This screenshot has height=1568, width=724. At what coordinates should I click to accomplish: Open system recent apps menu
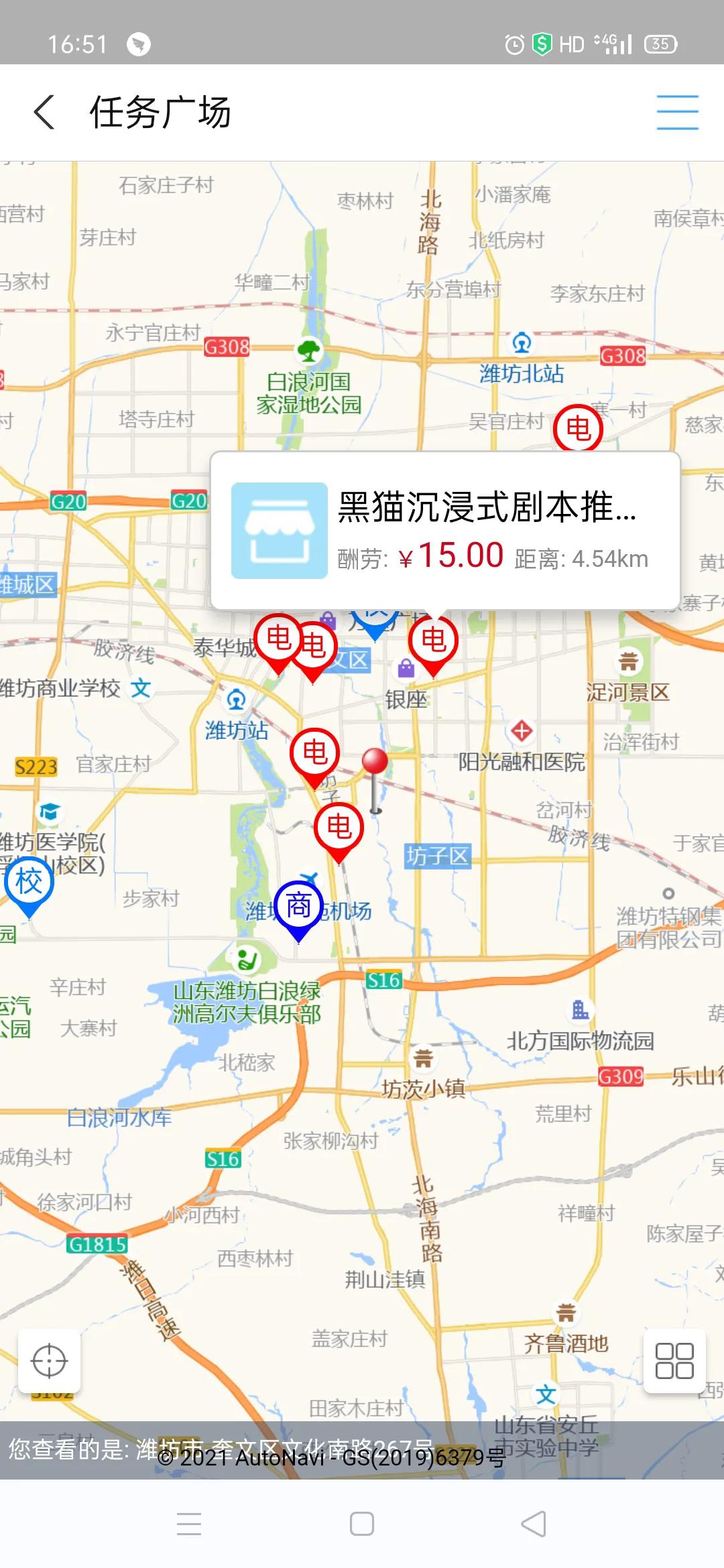click(189, 1524)
